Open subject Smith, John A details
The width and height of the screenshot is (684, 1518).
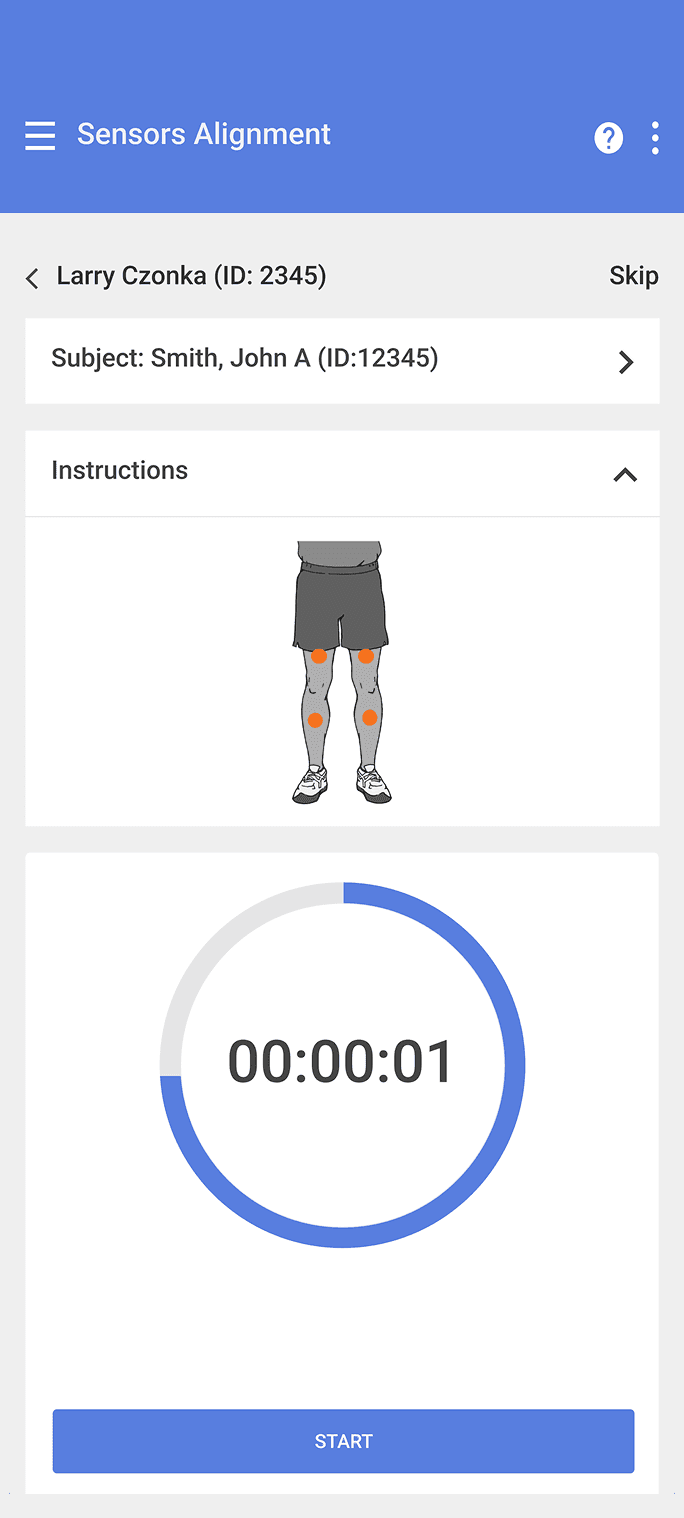point(342,361)
